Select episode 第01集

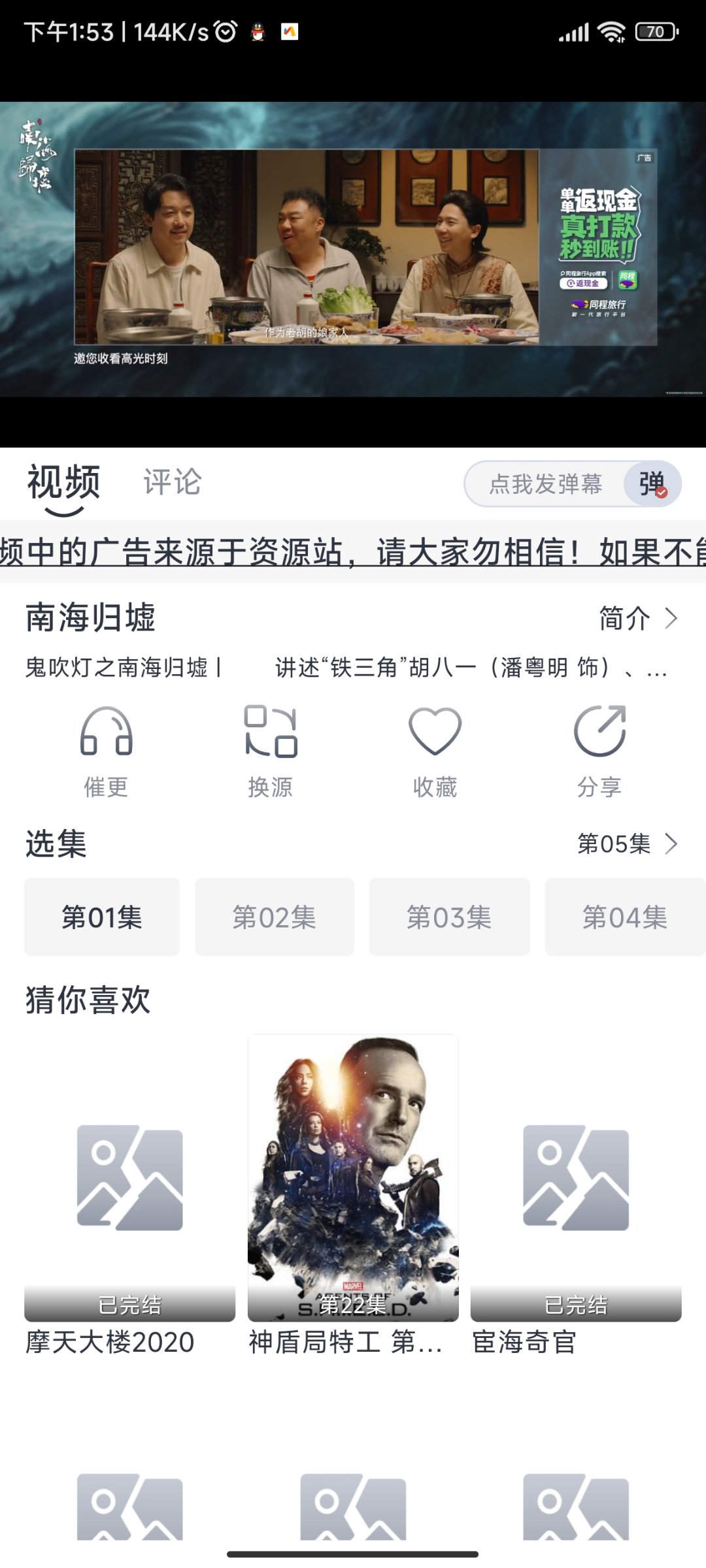pos(102,917)
